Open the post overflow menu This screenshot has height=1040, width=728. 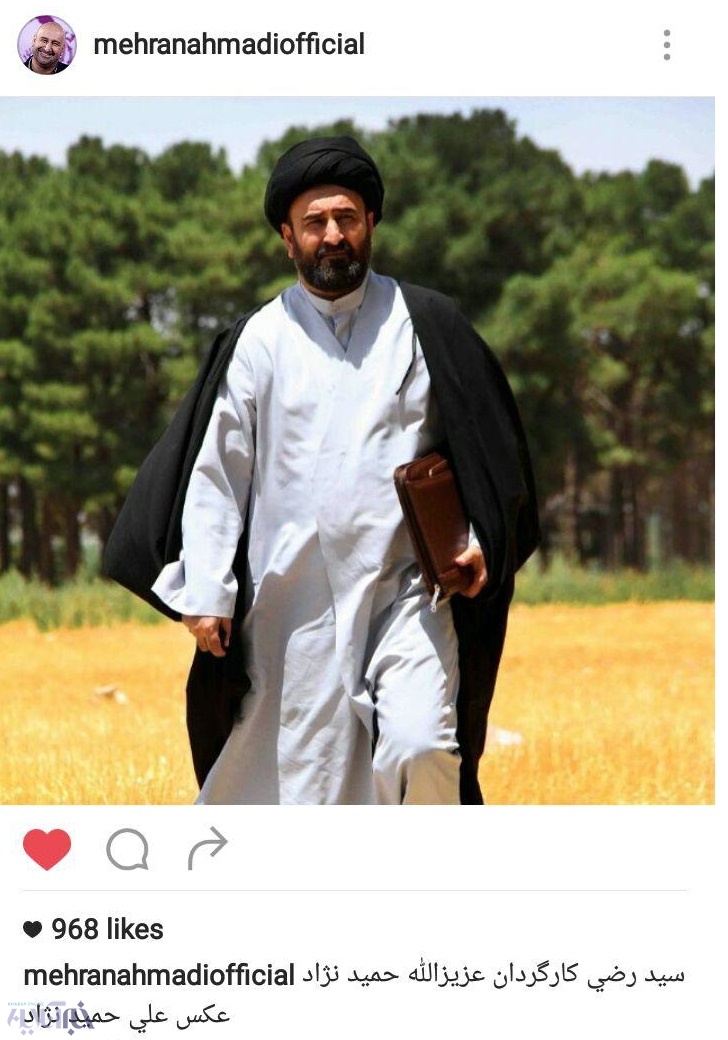pos(667,45)
